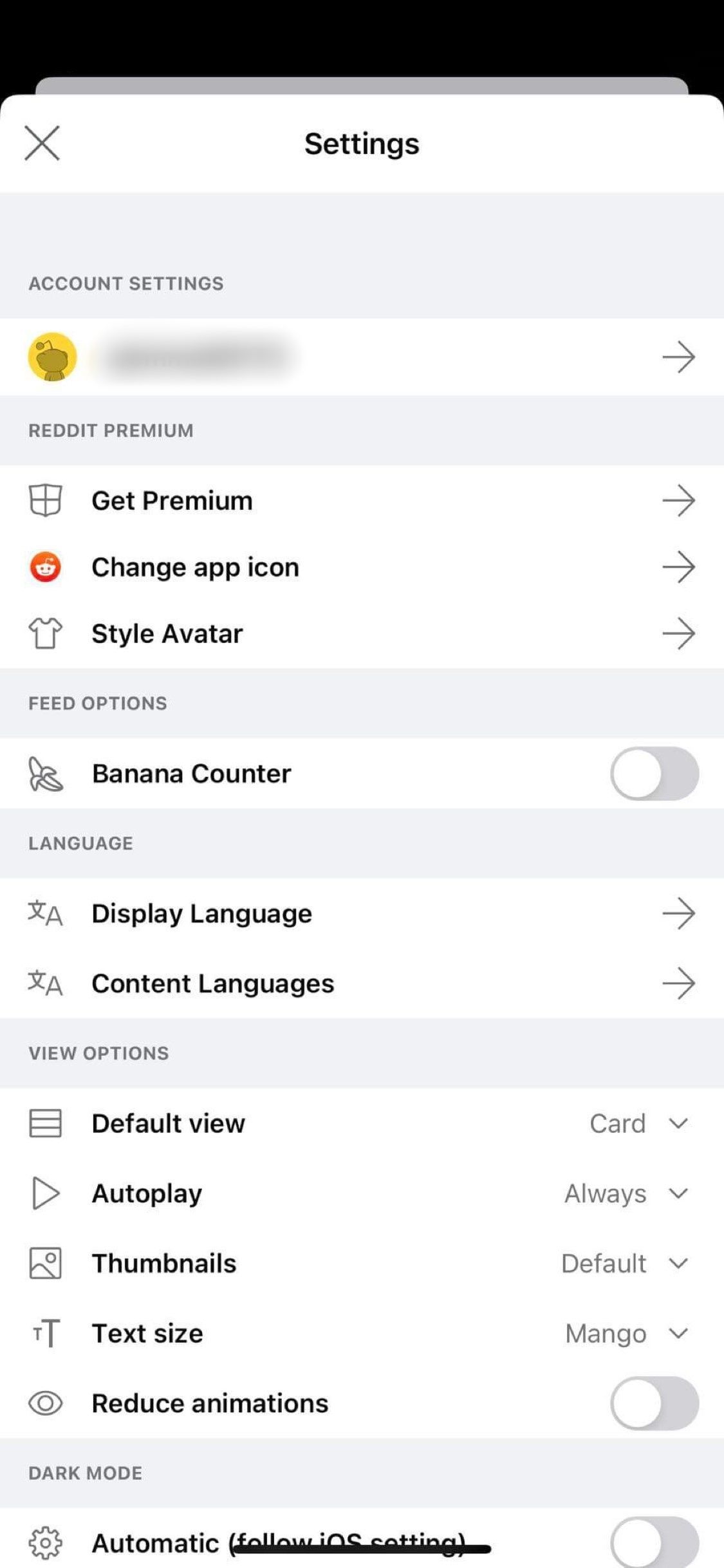The image size is (724, 1568).
Task: Click the image icon beside Thumbnails
Action: (x=44, y=1263)
